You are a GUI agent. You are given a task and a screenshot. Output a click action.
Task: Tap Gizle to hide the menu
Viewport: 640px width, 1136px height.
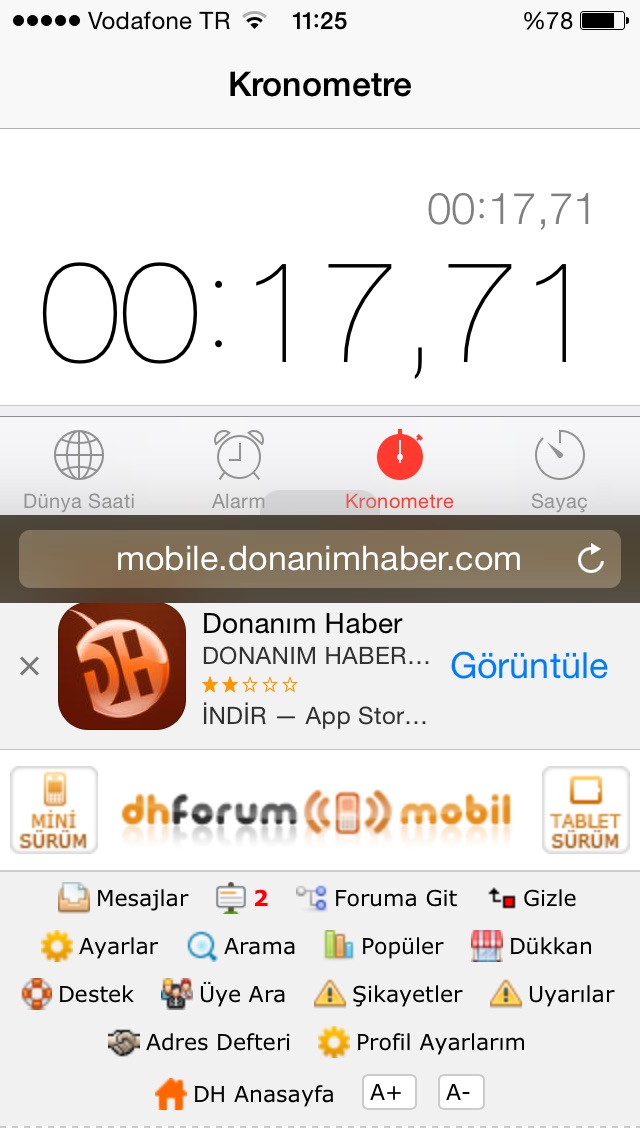(x=533, y=898)
